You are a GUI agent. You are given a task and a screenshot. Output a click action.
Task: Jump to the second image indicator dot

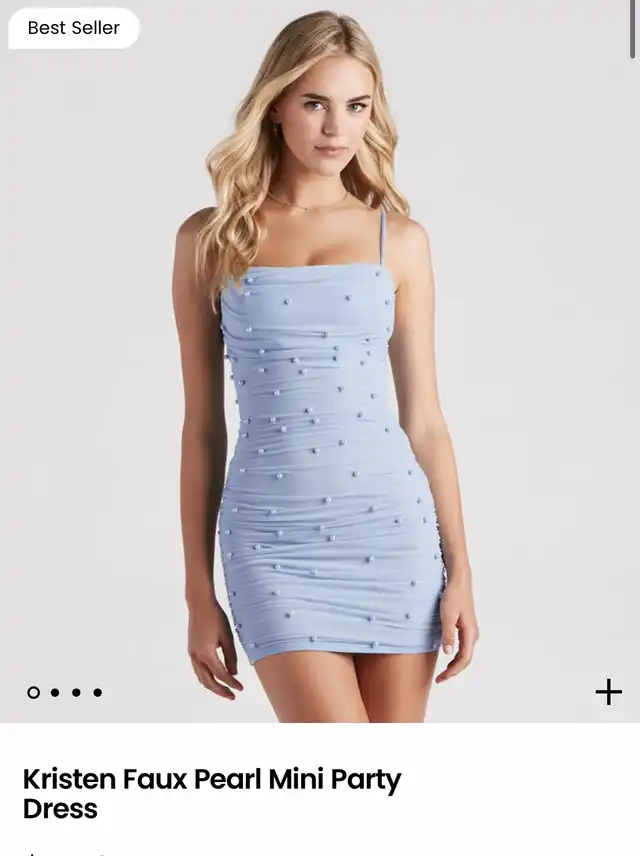[55, 692]
